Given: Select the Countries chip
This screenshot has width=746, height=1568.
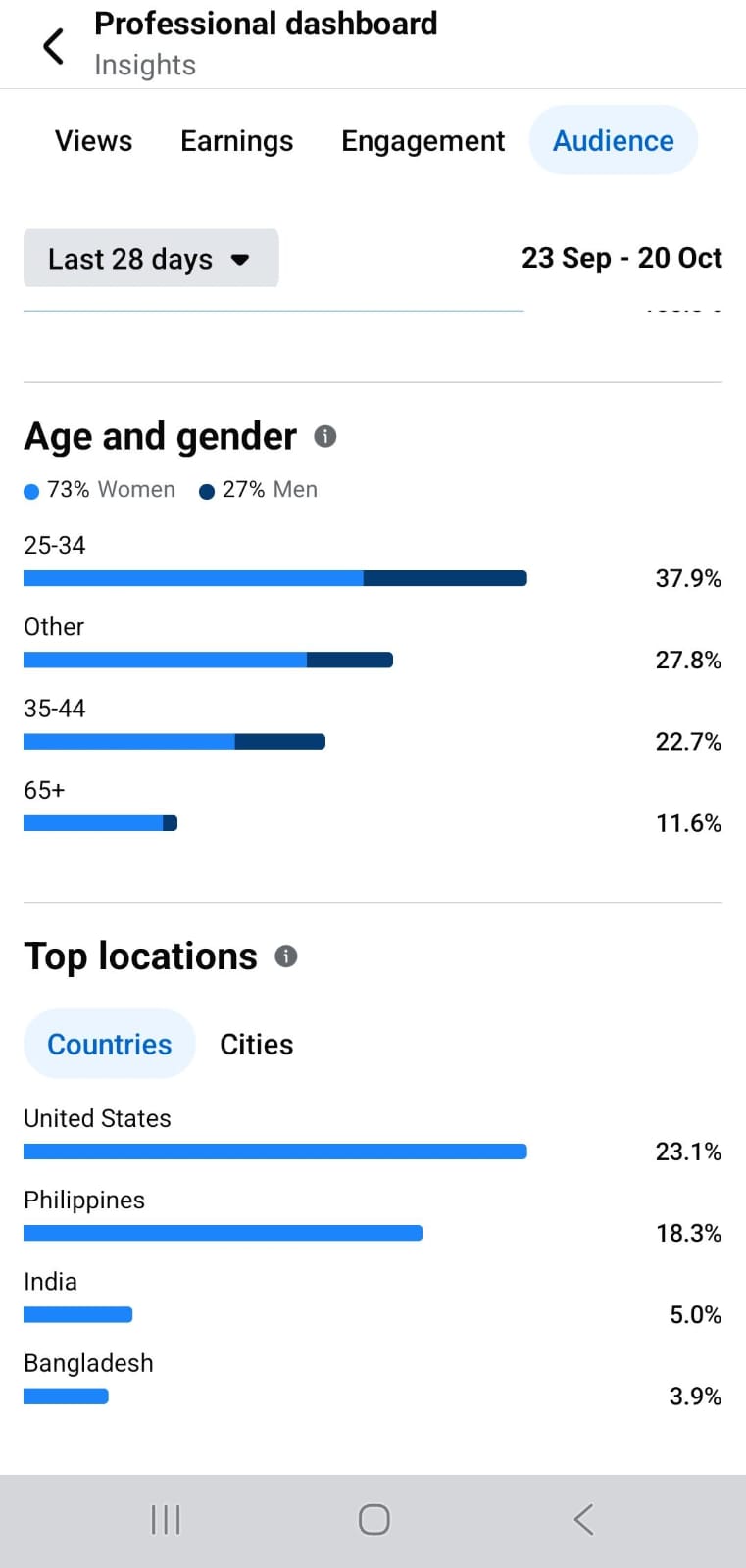Looking at the screenshot, I should (x=110, y=1045).
